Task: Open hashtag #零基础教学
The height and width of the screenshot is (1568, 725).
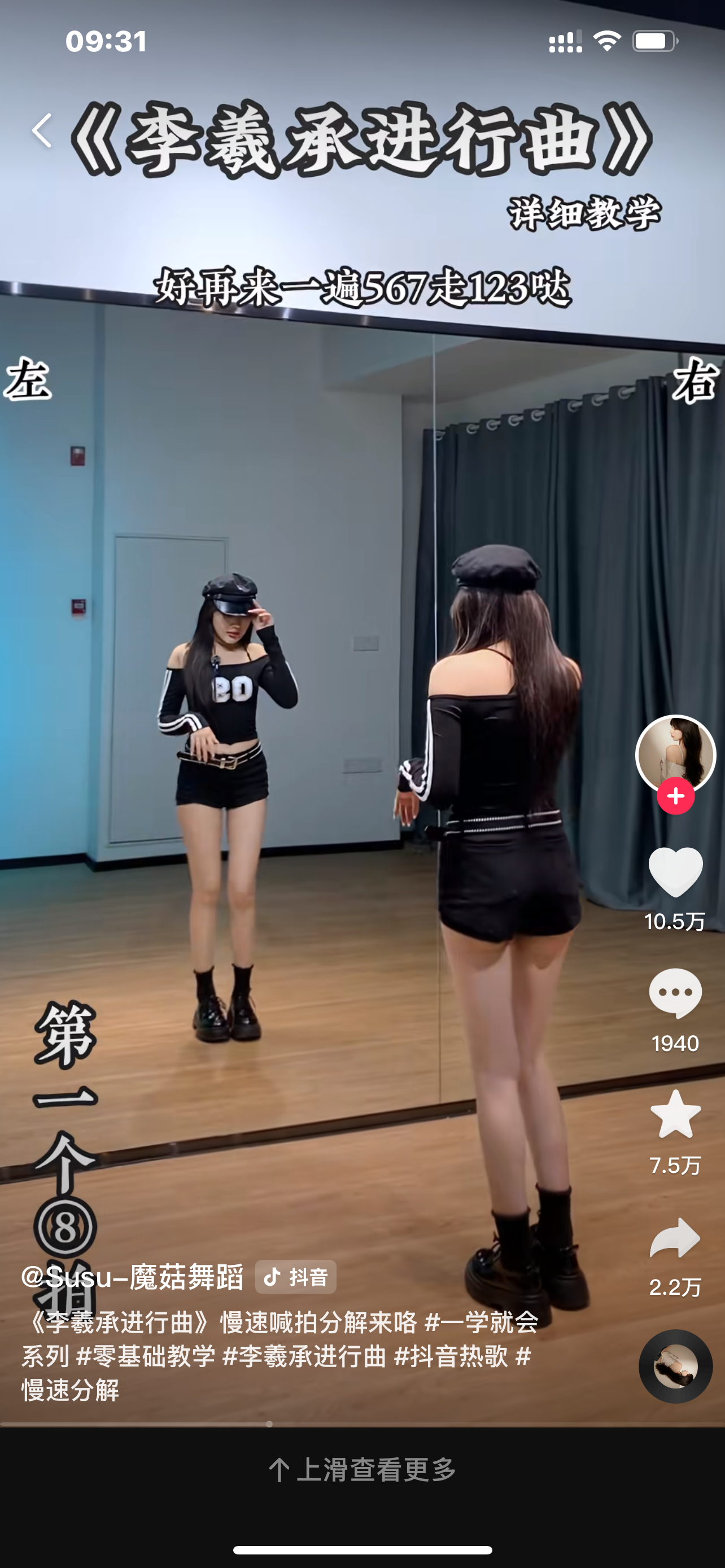Action: coord(146,1356)
